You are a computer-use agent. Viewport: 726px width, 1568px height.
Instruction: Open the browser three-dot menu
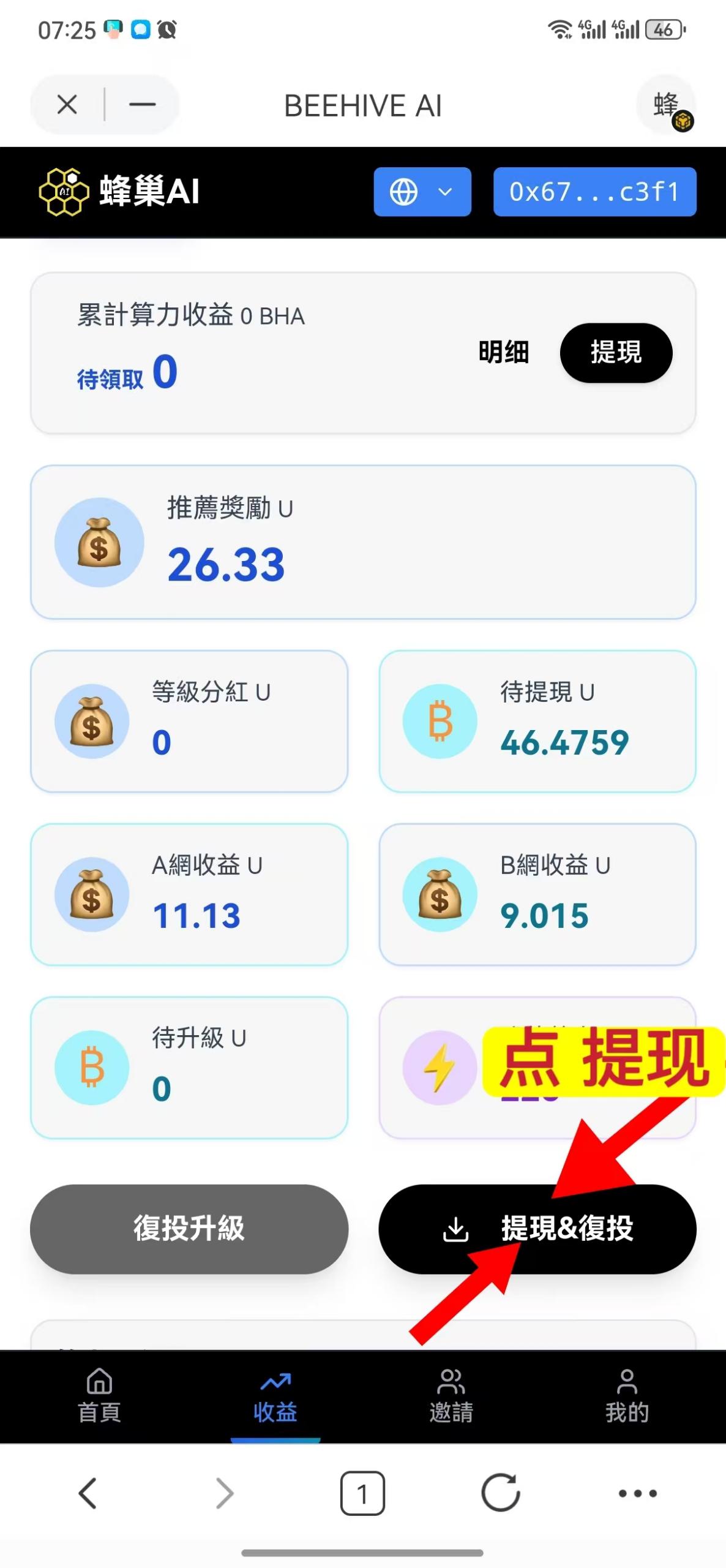637,1493
